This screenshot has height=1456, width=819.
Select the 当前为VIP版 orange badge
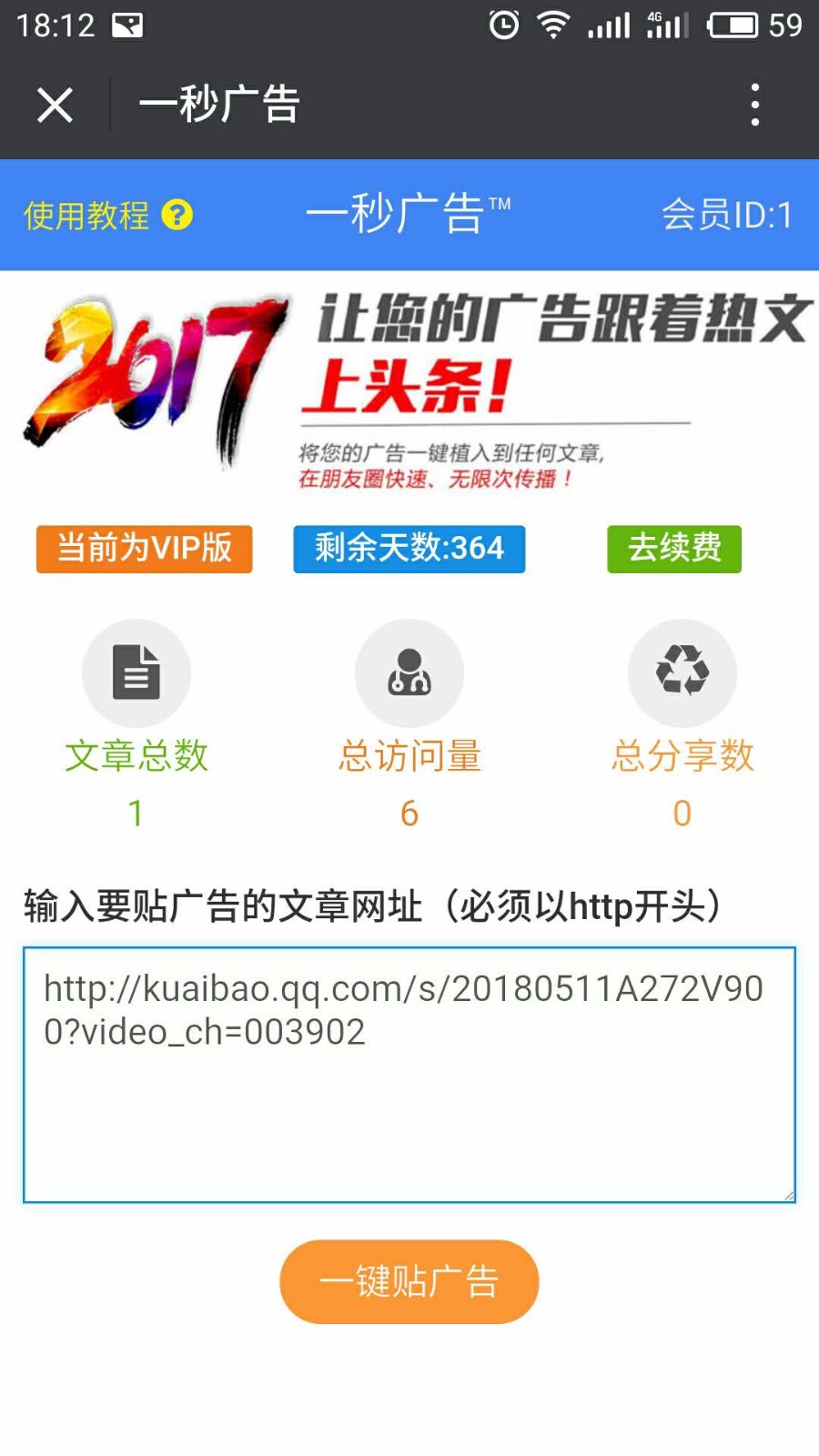click(143, 549)
